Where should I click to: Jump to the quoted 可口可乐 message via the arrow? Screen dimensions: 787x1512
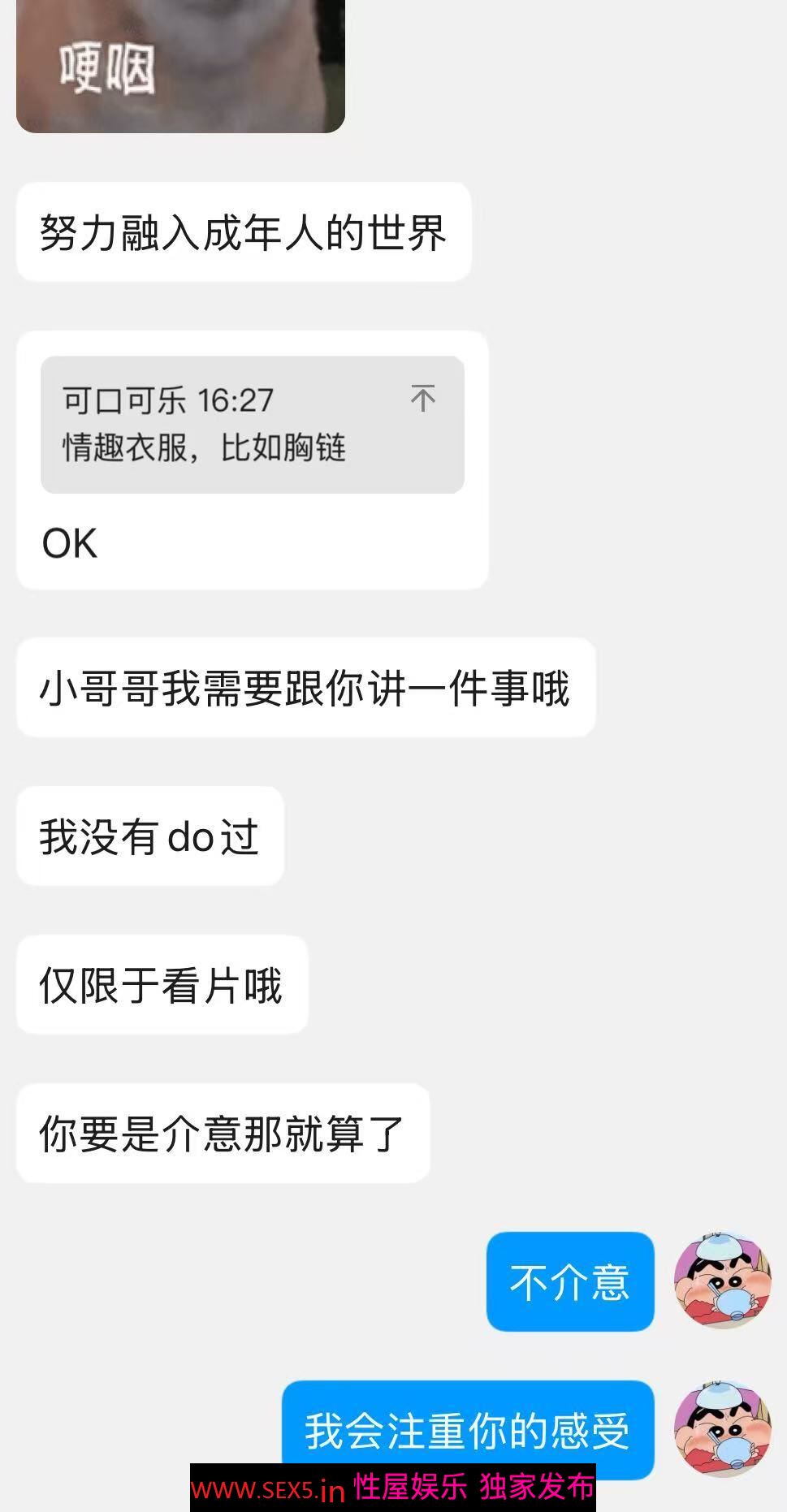point(423,398)
